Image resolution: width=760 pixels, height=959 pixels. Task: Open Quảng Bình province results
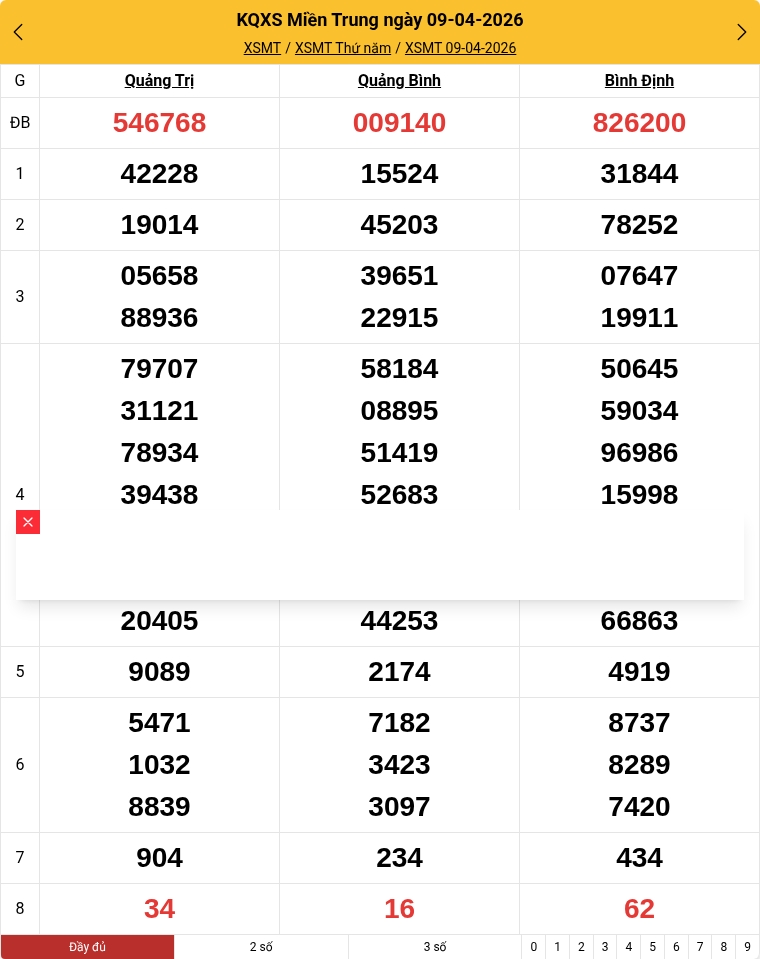tap(399, 81)
